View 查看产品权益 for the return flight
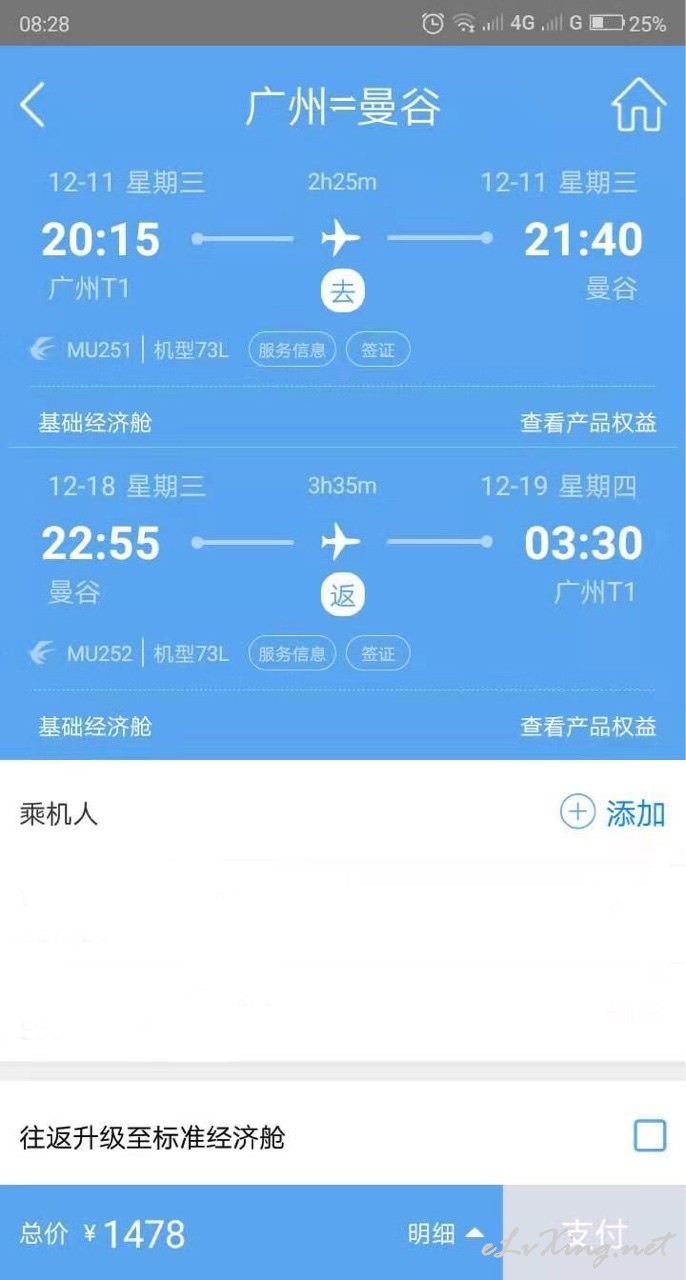This screenshot has height=1280, width=686. [588, 727]
